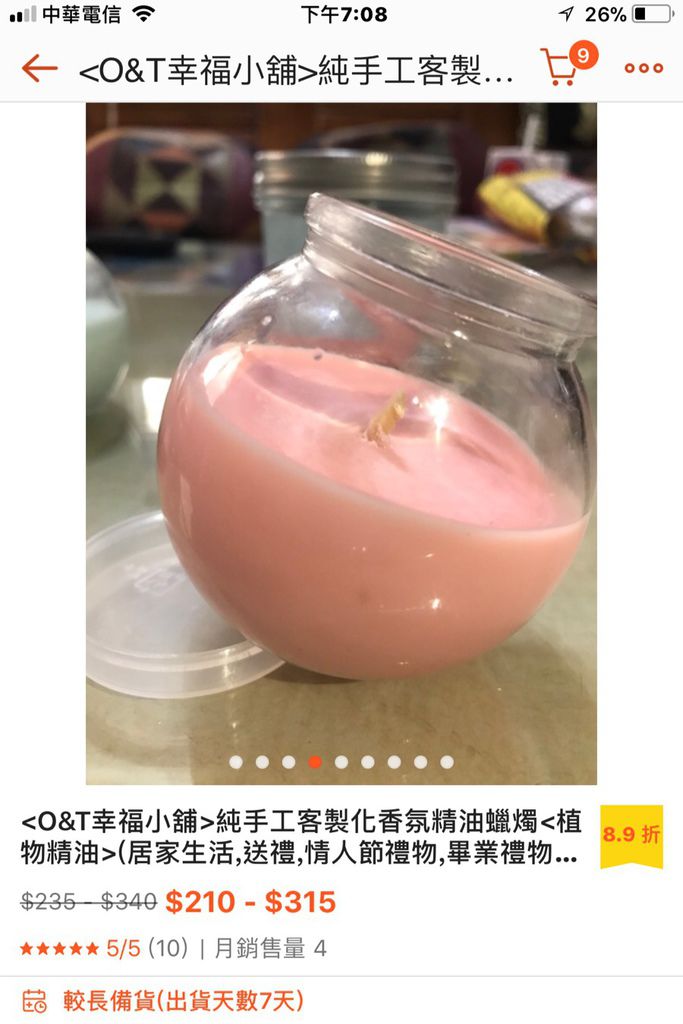
Task: Open the three-dot overflow menu
Action: click(643, 68)
